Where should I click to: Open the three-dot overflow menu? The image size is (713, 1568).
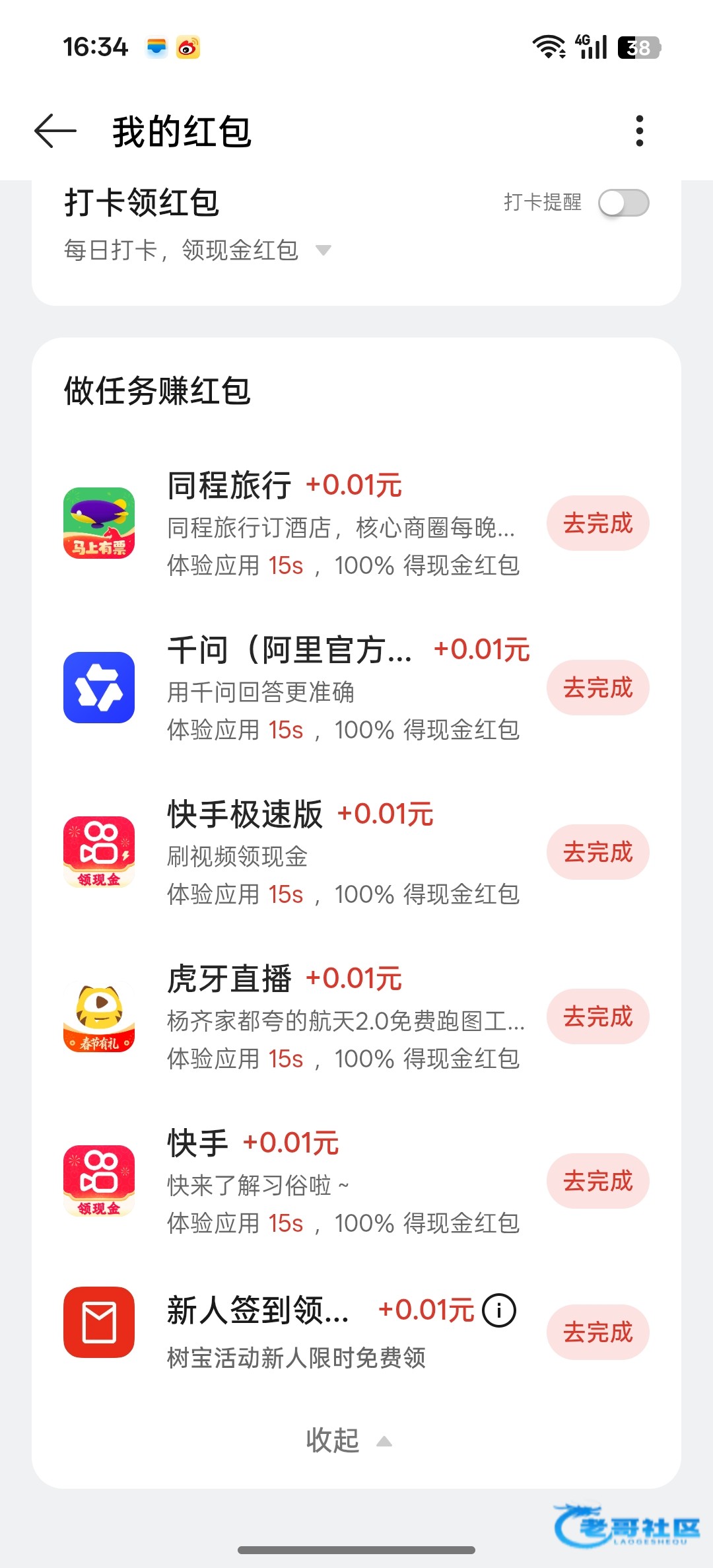639,131
